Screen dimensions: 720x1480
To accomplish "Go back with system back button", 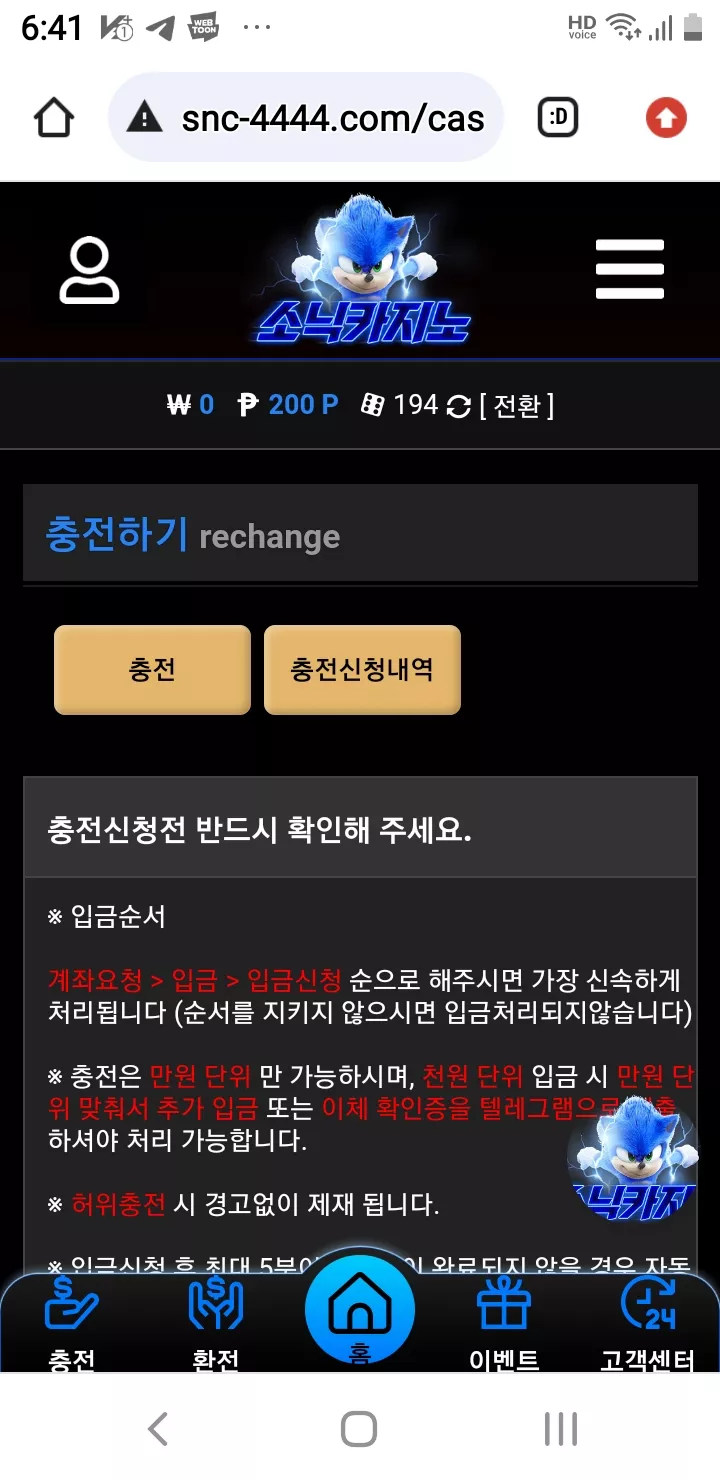I will click(x=158, y=1429).
